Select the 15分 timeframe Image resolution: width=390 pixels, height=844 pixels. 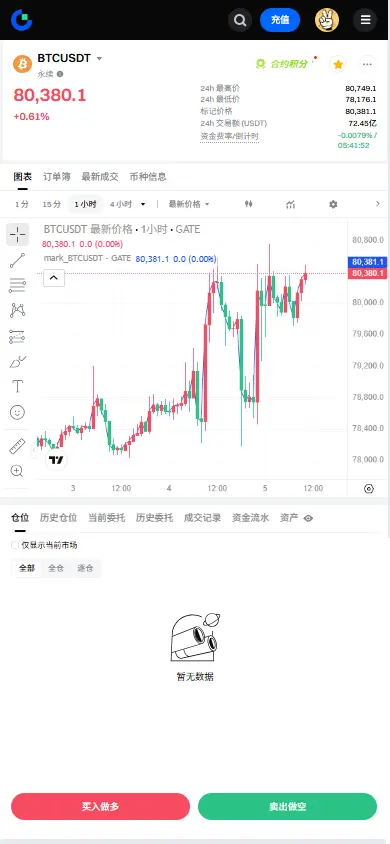pyautogui.click(x=52, y=204)
